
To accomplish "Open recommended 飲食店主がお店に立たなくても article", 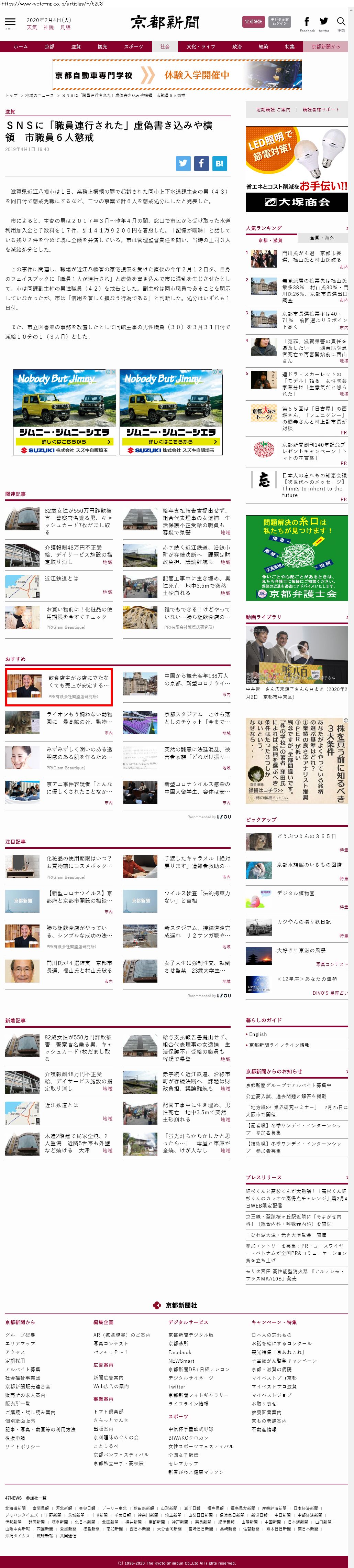I will click(x=79, y=681).
